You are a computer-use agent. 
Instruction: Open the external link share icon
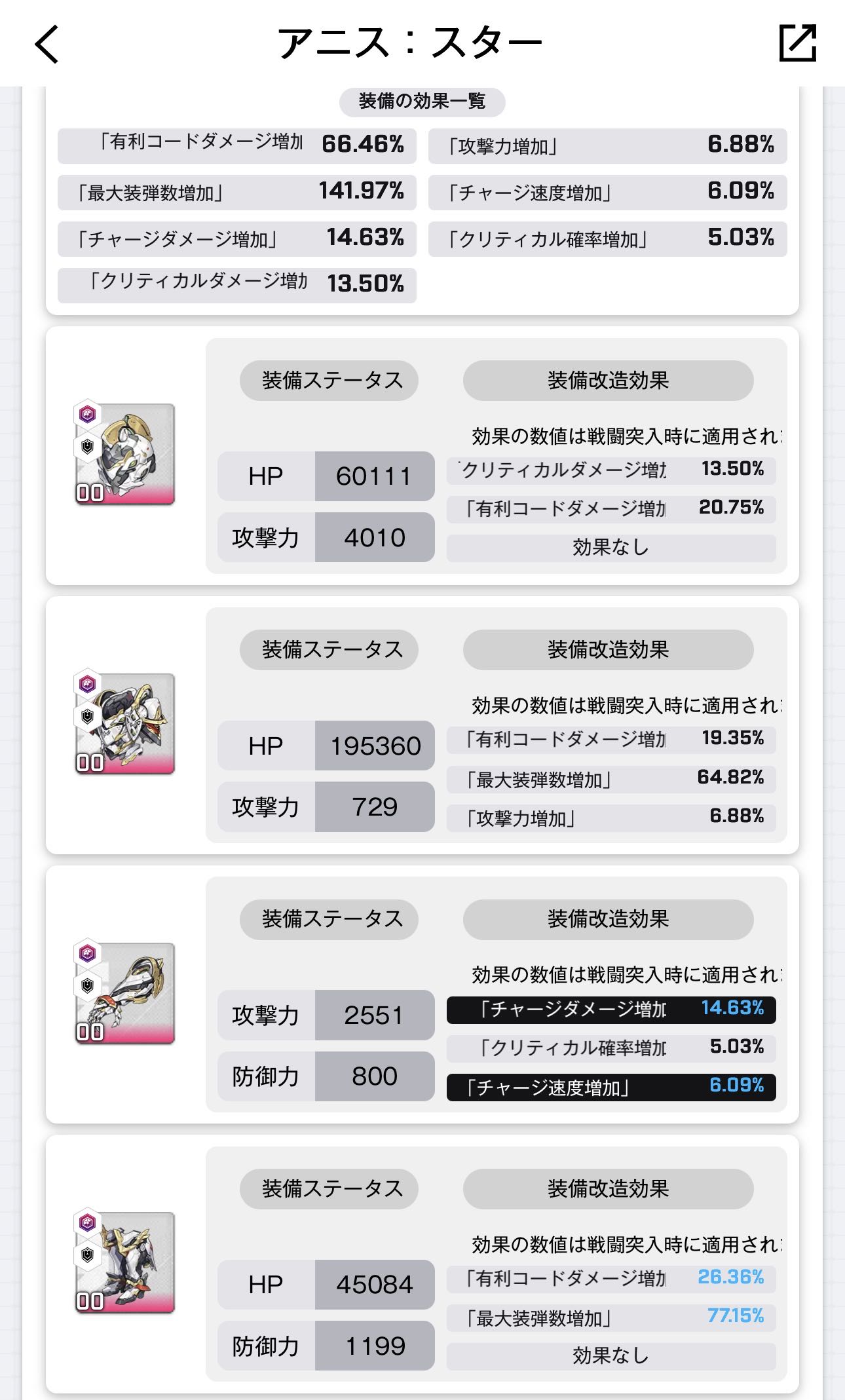pyautogui.click(x=797, y=43)
